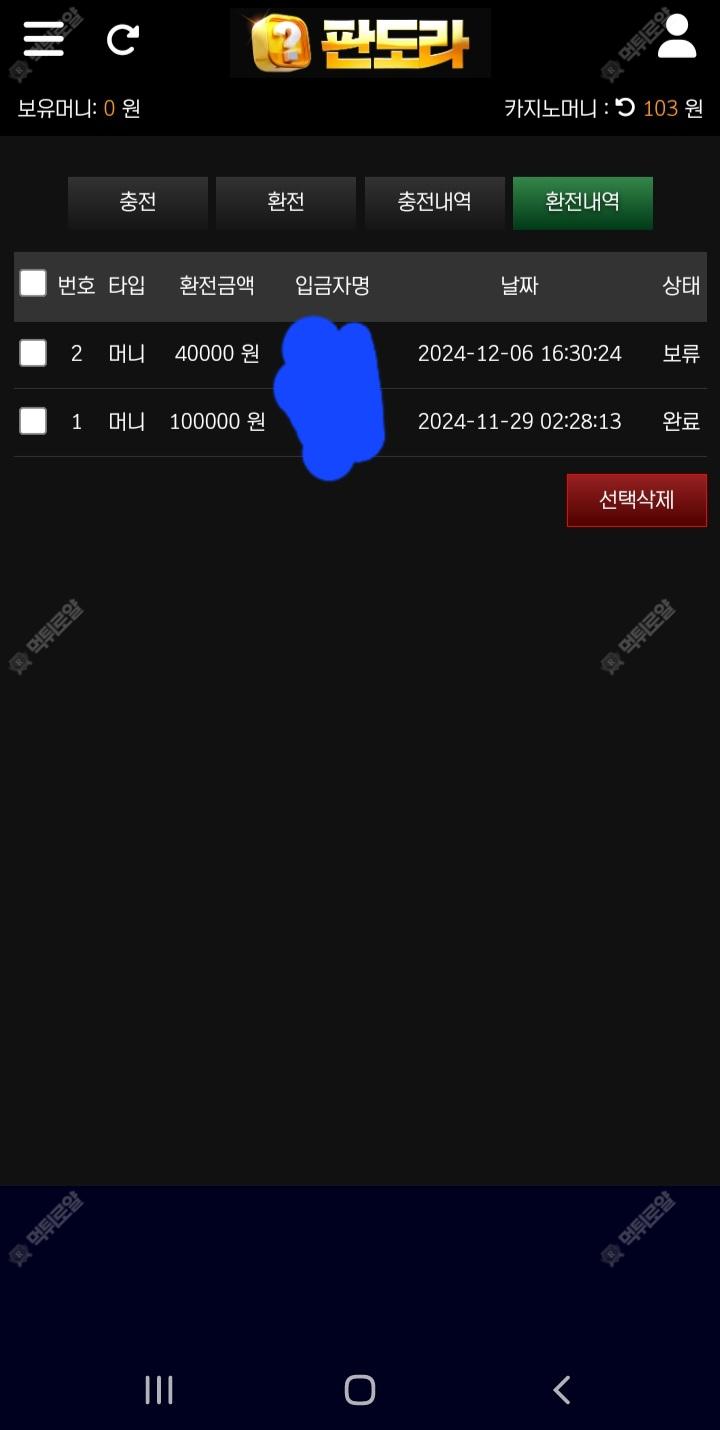Image resolution: width=720 pixels, height=1430 pixels.
Task: Tick the checkbox for the 40000 원 row
Action: 33,353
